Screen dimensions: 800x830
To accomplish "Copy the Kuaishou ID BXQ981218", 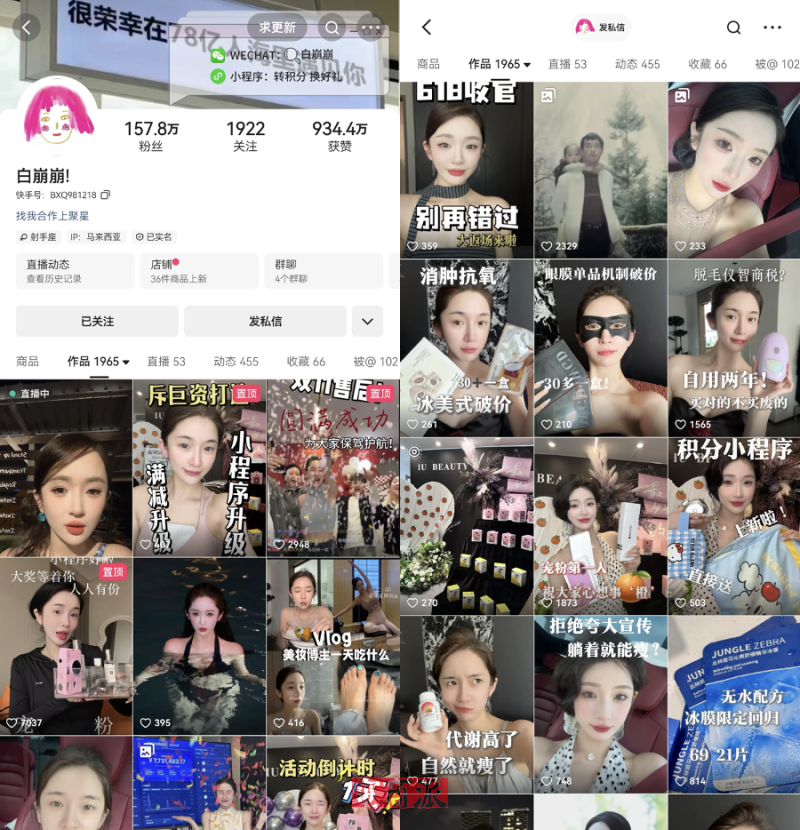I will pos(106,195).
